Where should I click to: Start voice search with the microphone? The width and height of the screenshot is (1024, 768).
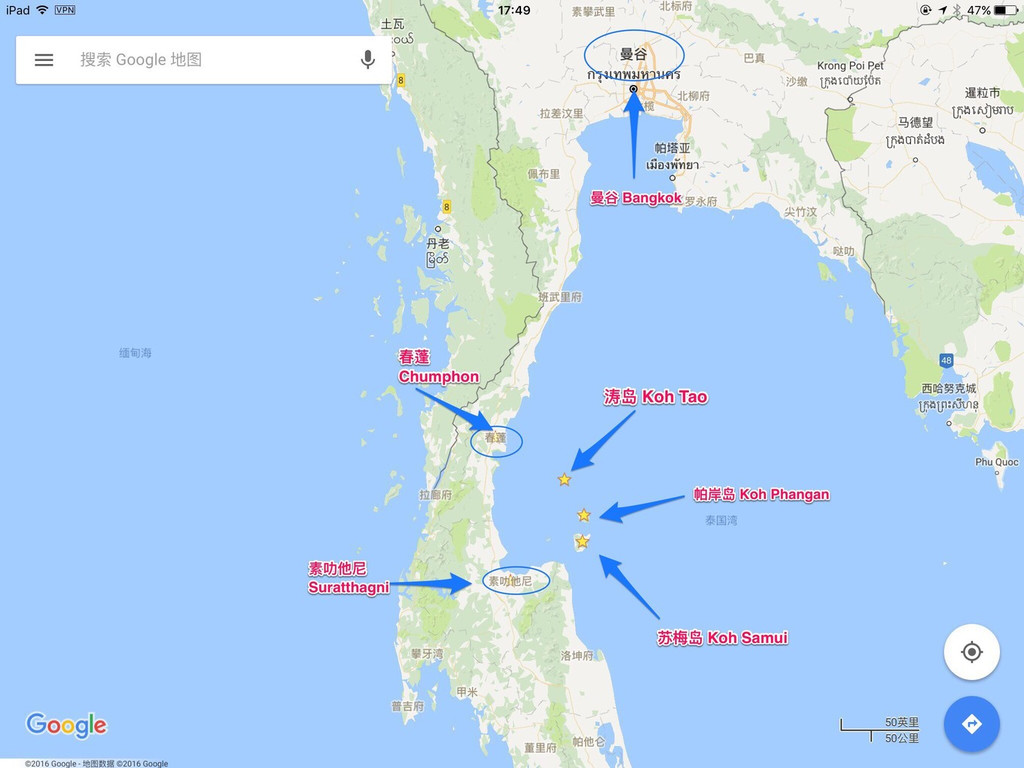coord(367,60)
